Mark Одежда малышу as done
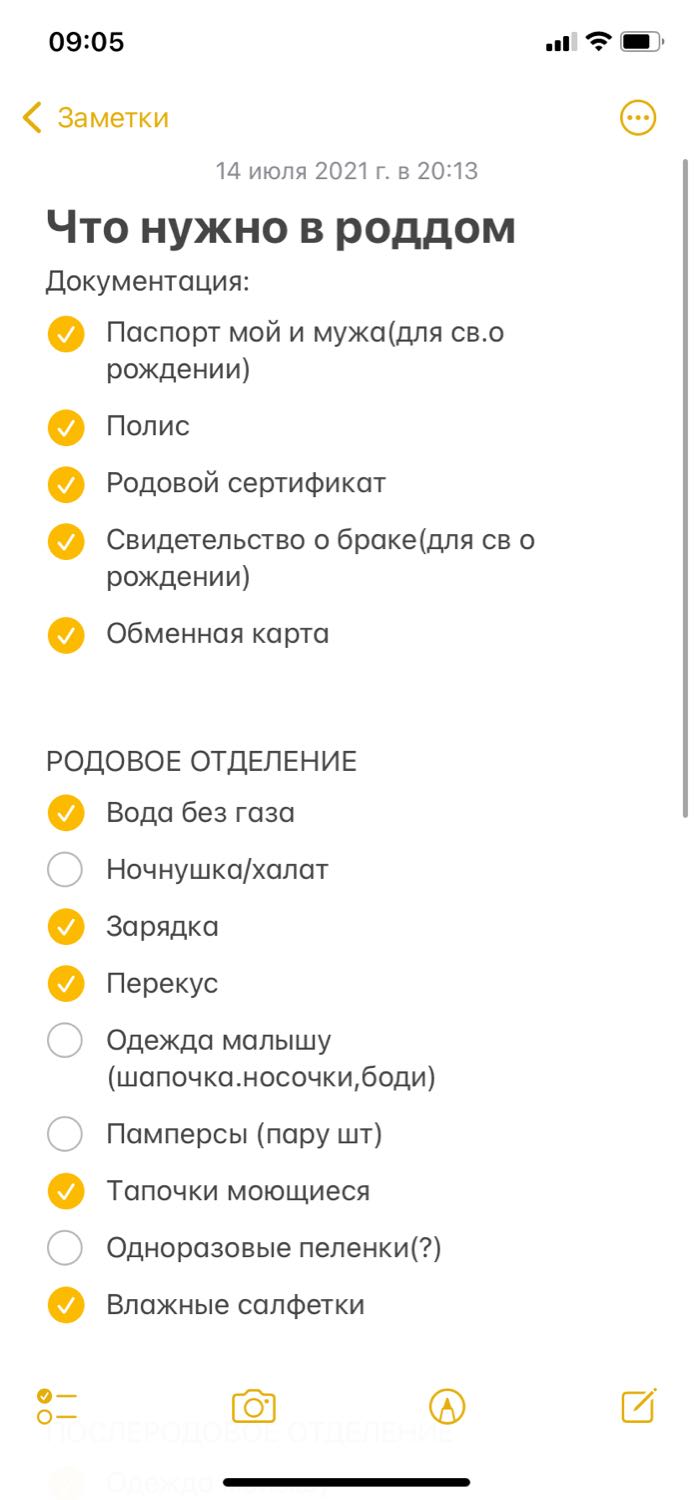The image size is (694, 1500). coord(66,1042)
